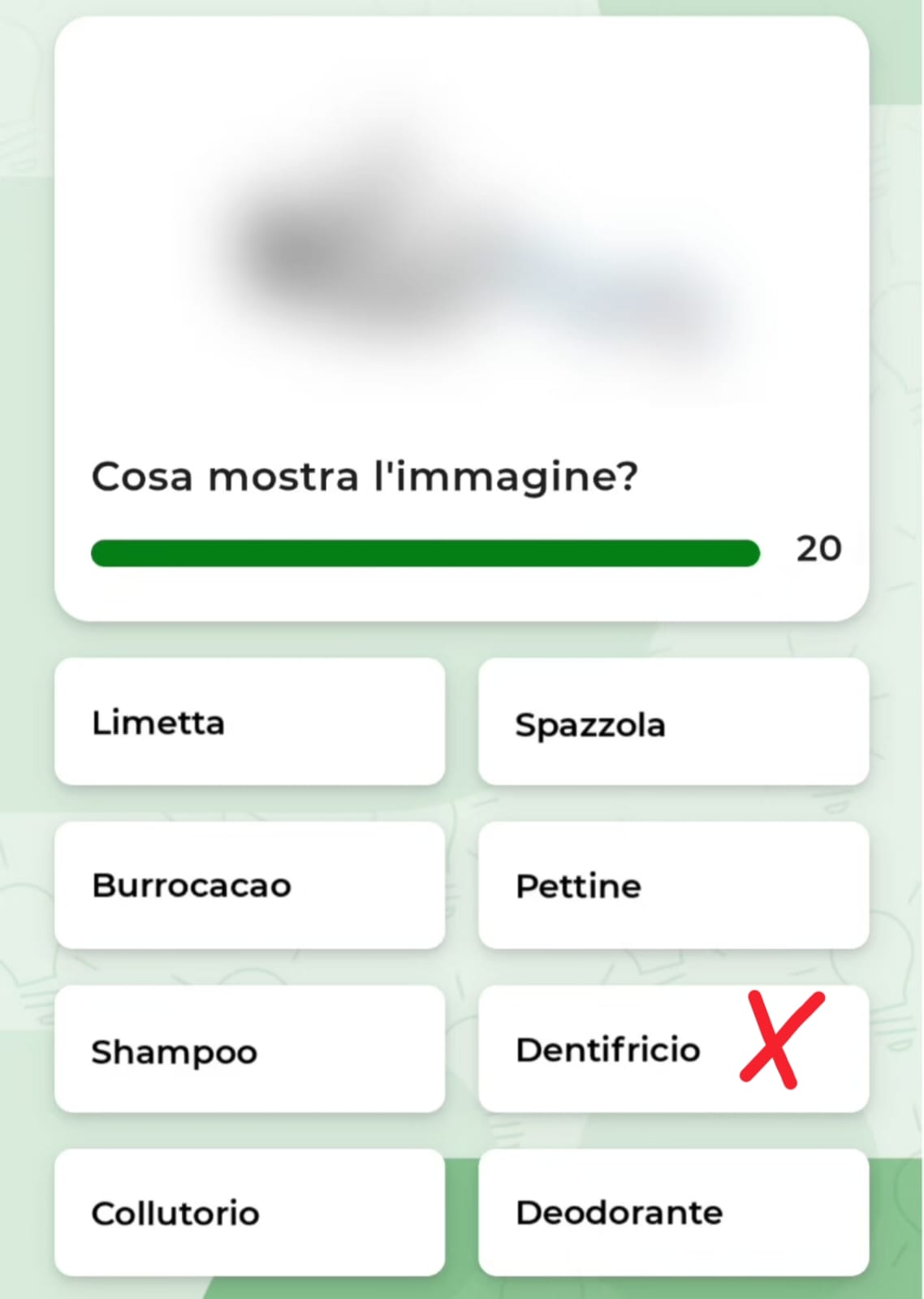Answer with Pettine
924x1299 pixels.
(673, 885)
